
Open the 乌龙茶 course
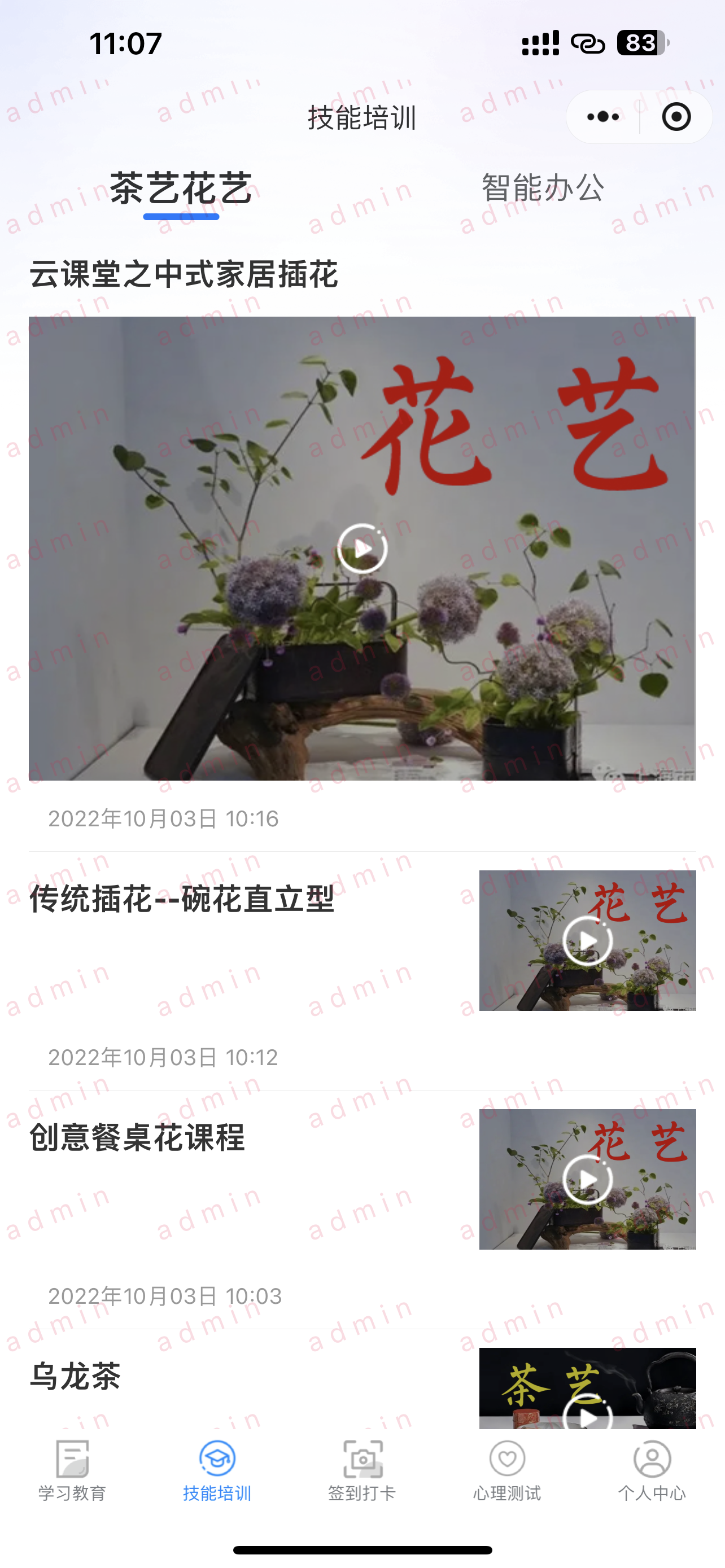pos(76,1377)
